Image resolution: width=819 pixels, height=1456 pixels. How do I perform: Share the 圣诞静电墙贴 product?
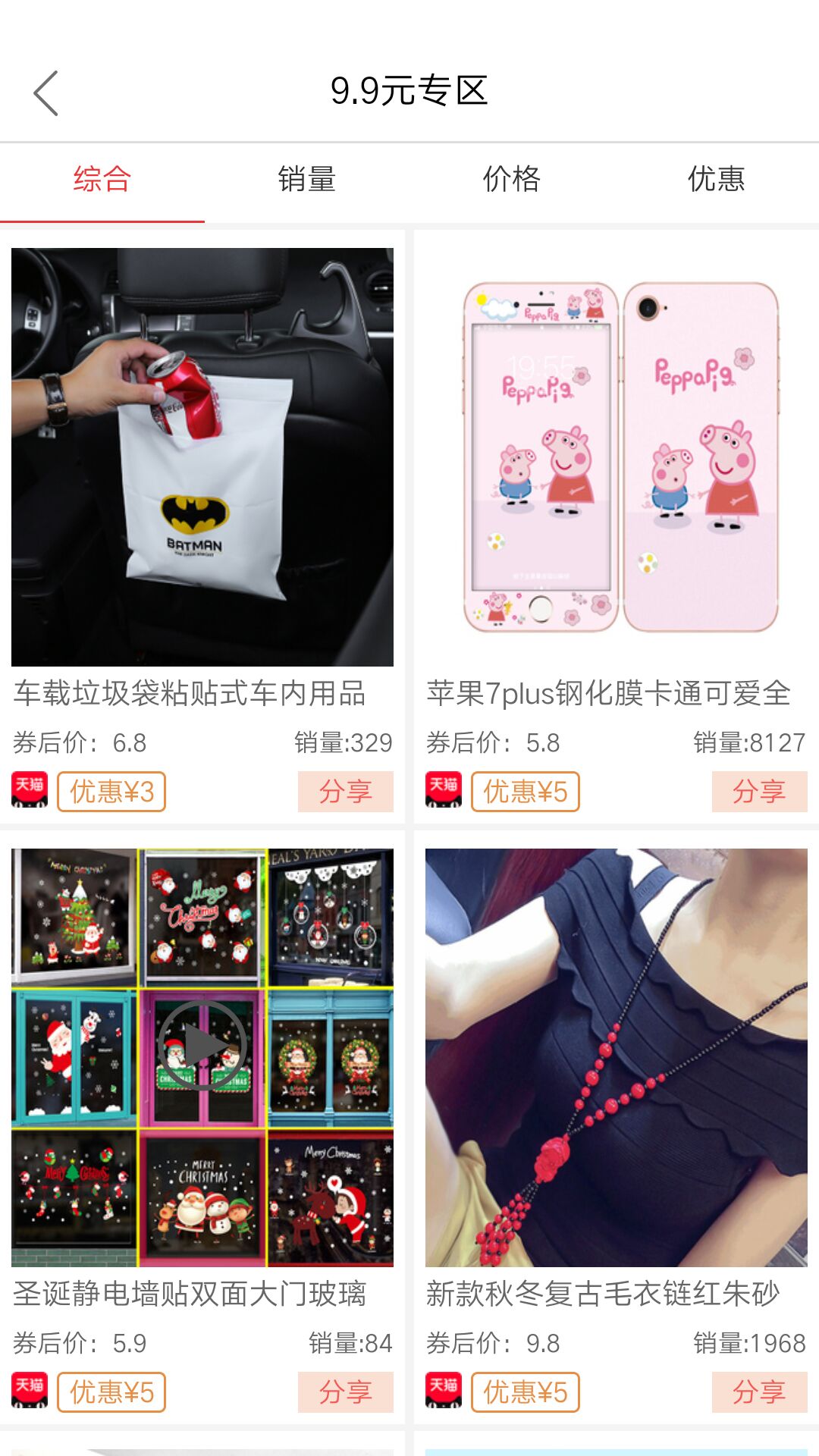click(x=345, y=1392)
